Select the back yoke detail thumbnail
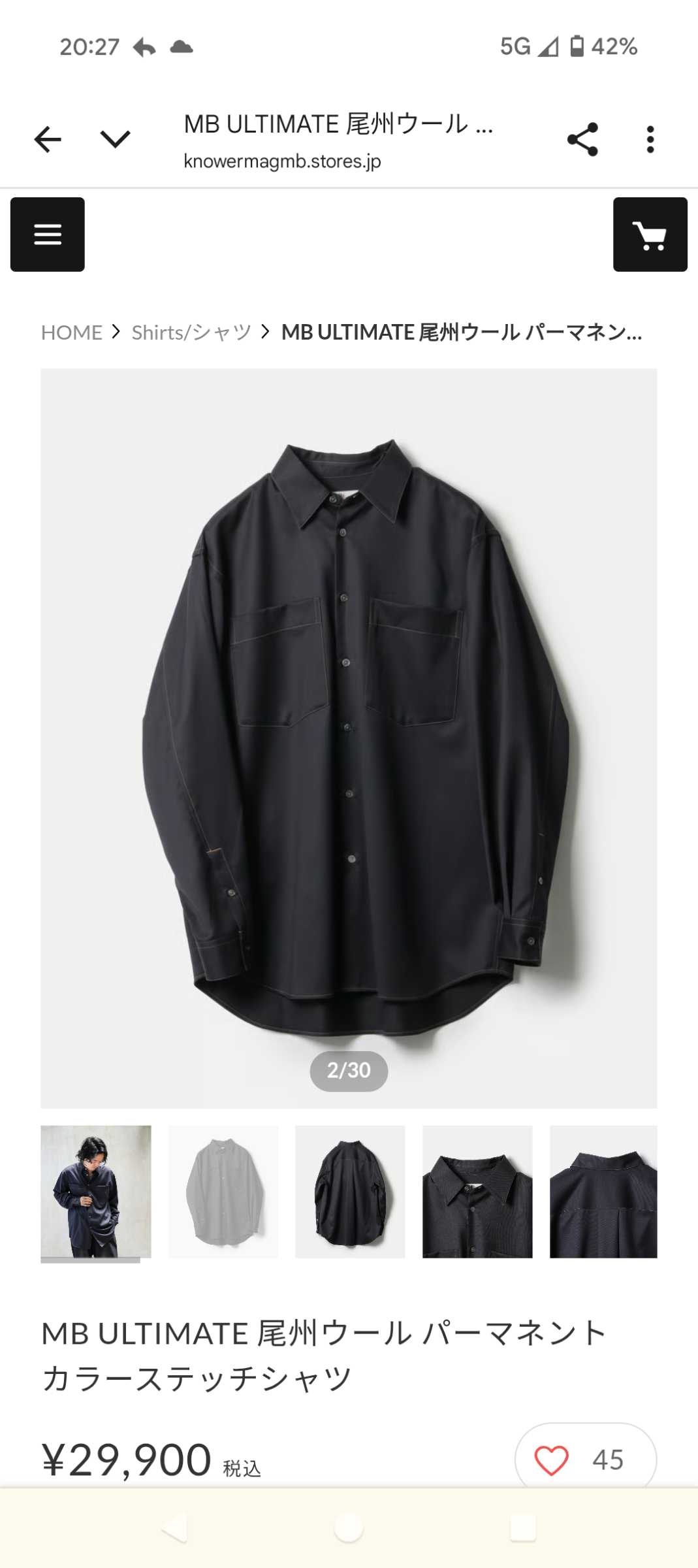Image resolution: width=698 pixels, height=1568 pixels. tap(603, 1191)
